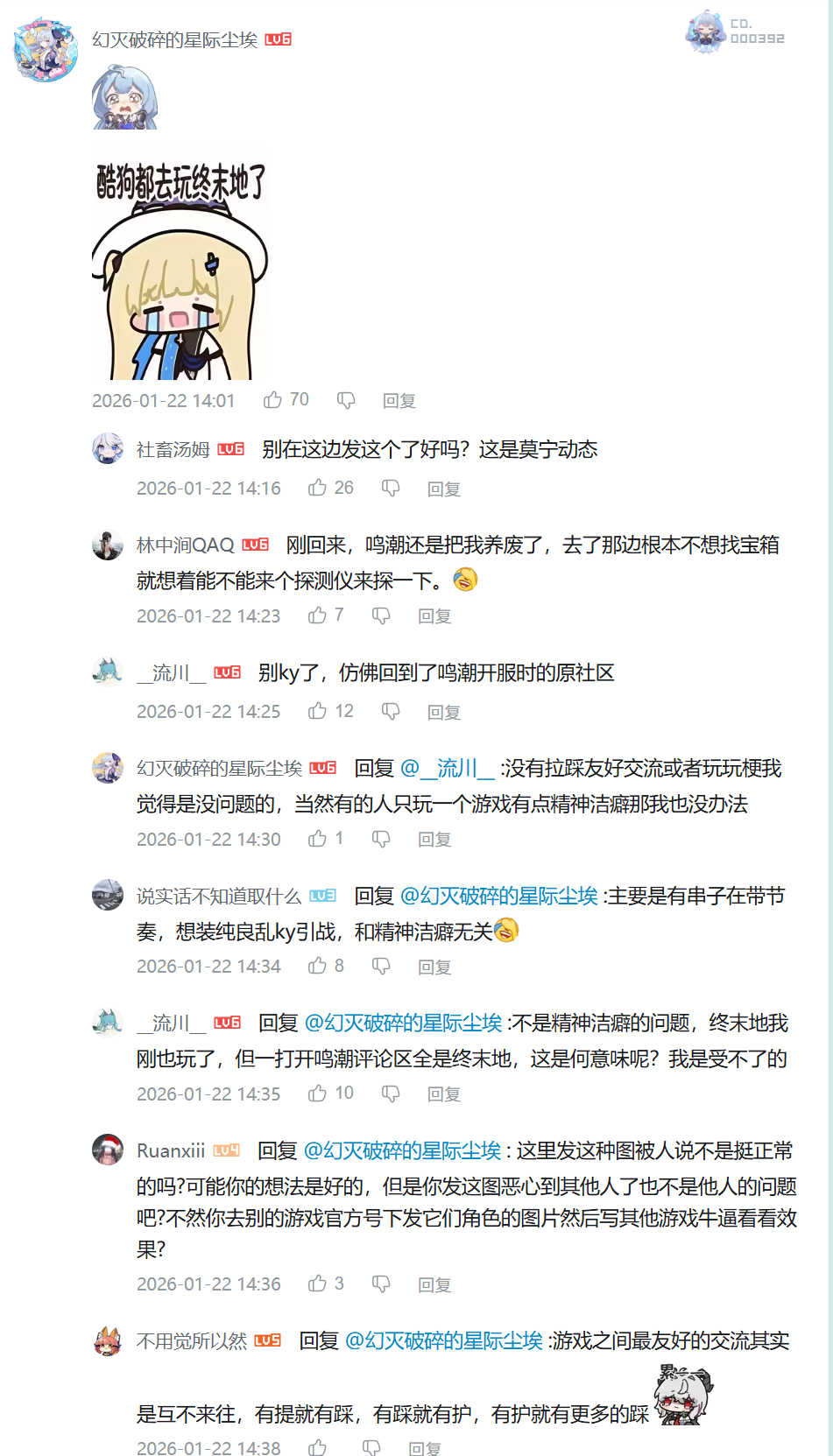
Task: Reply to Ruanxiii's comment
Action: point(434,1284)
